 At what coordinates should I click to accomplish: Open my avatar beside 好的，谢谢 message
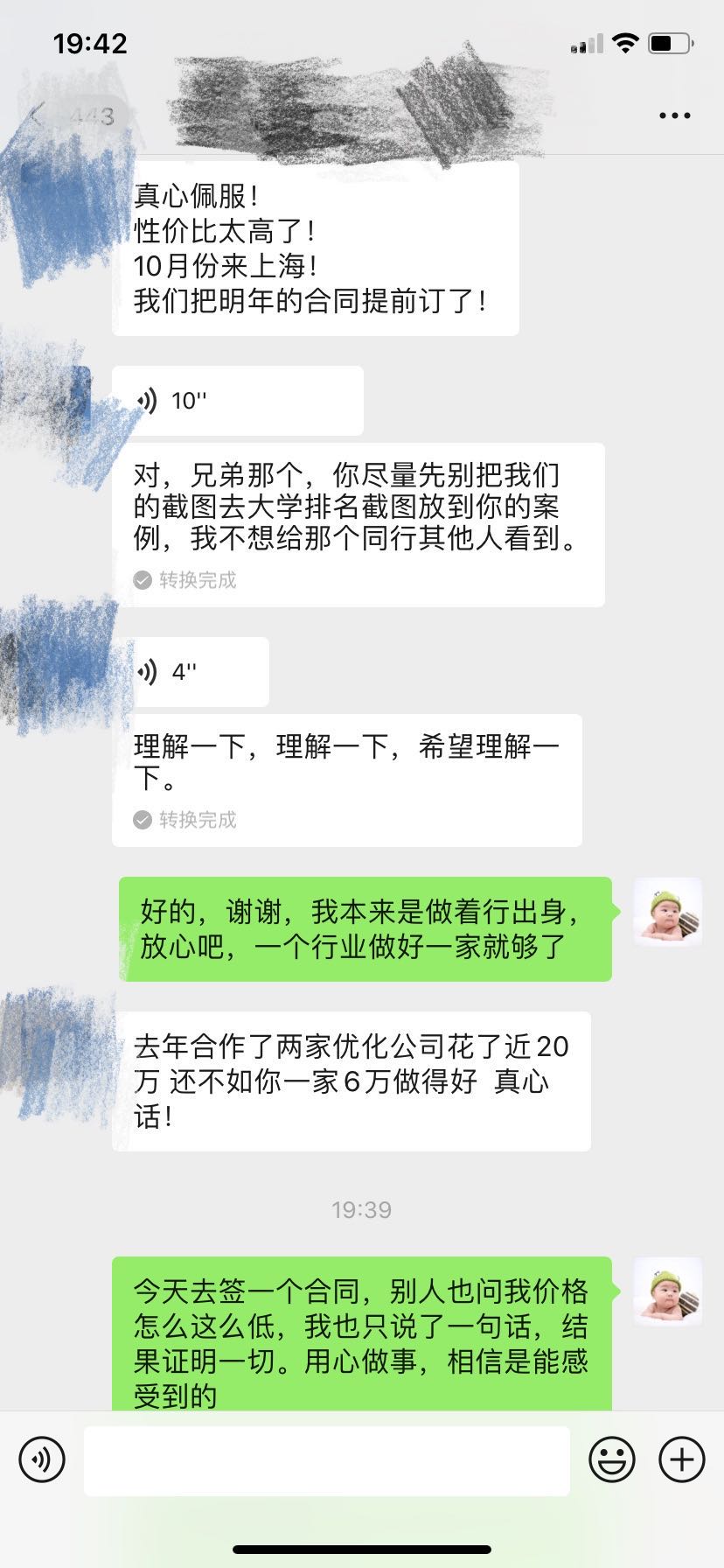[x=667, y=912]
